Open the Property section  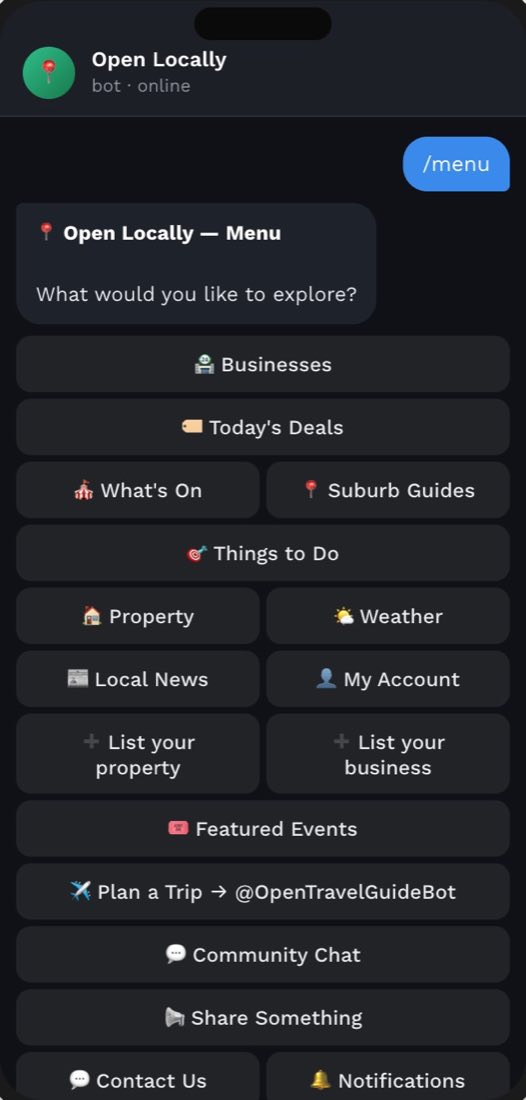pos(138,617)
